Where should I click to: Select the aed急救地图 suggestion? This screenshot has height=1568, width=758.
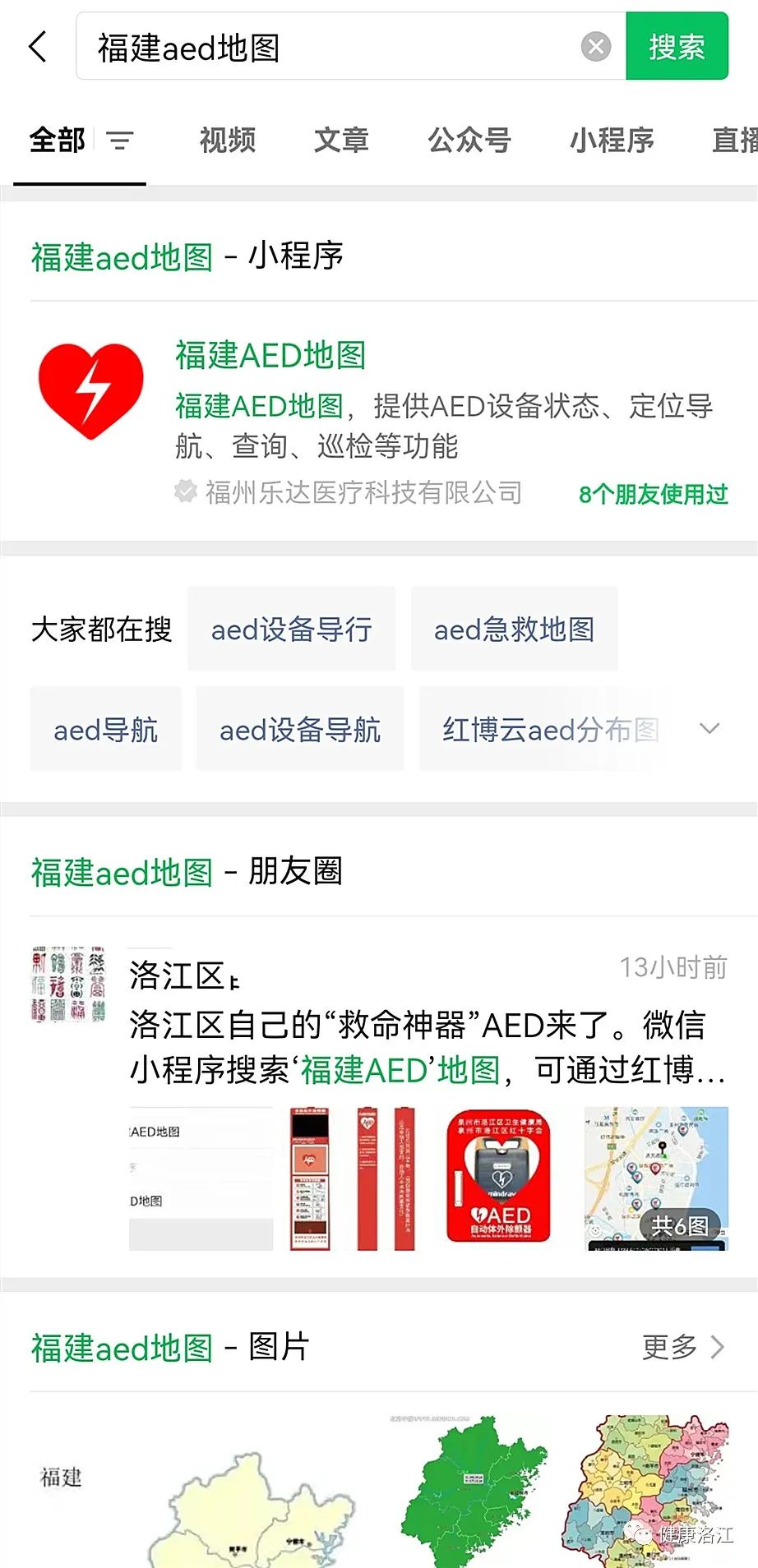[x=514, y=630]
